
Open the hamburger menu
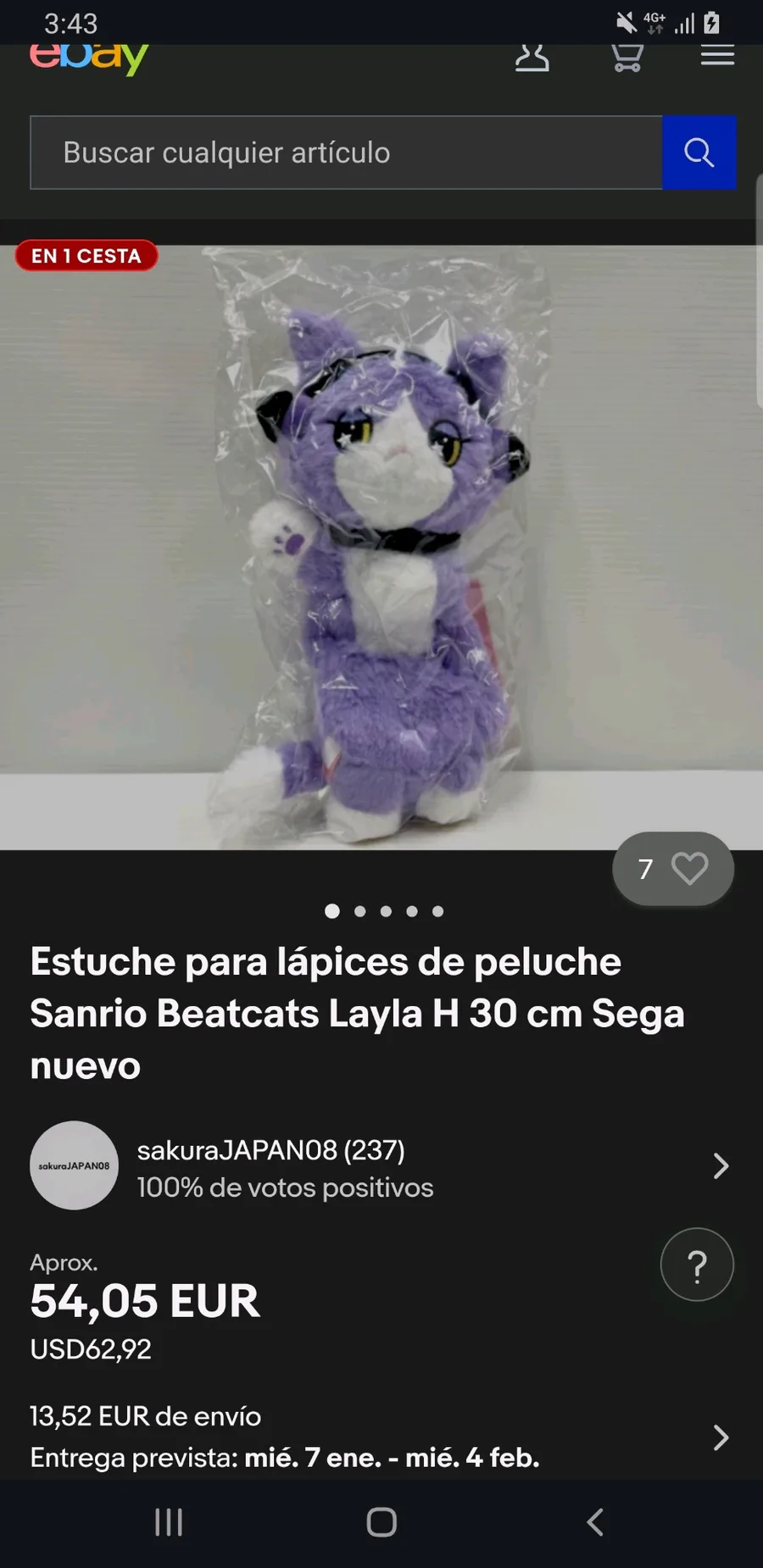tap(717, 57)
